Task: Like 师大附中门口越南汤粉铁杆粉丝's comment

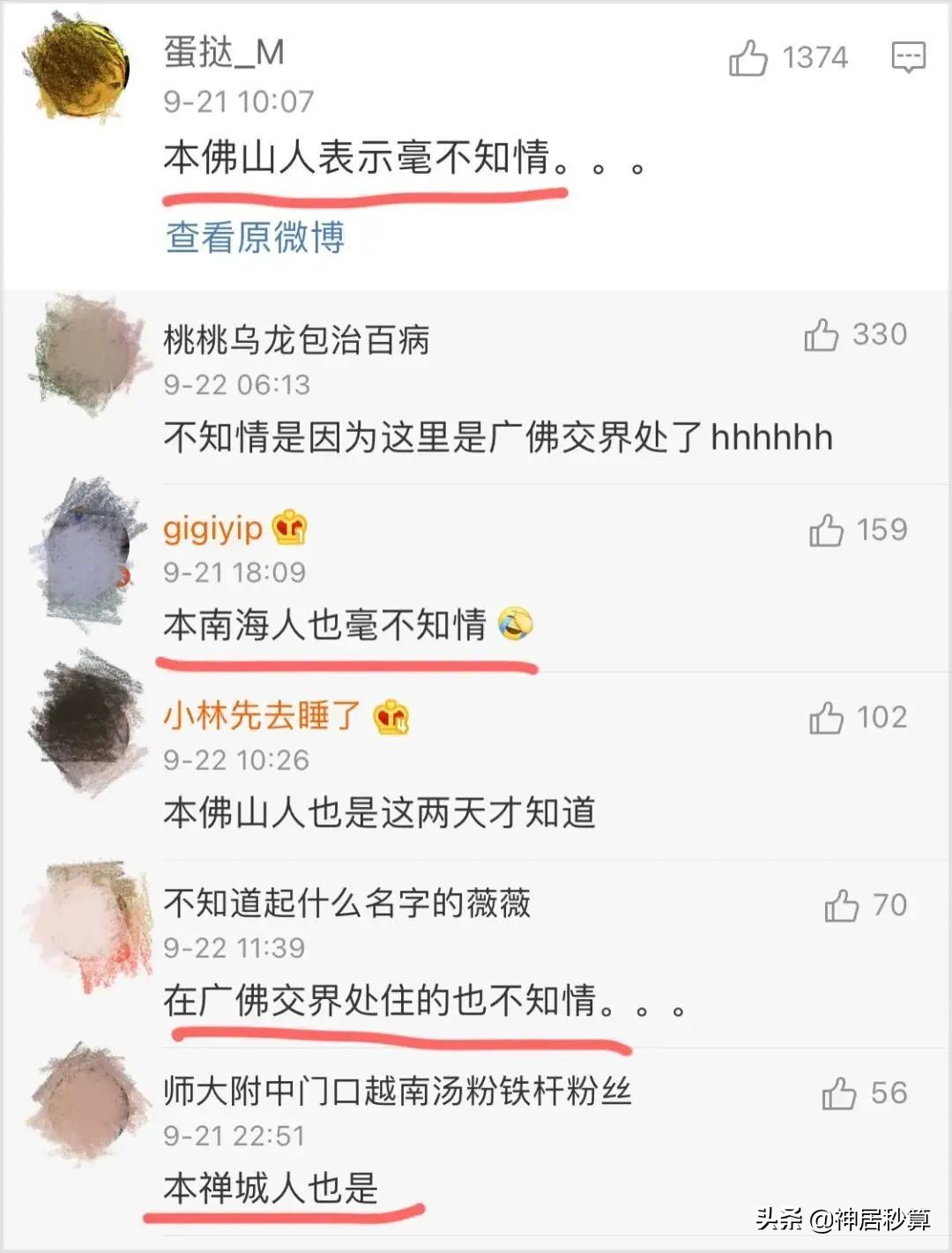Action: click(839, 1093)
